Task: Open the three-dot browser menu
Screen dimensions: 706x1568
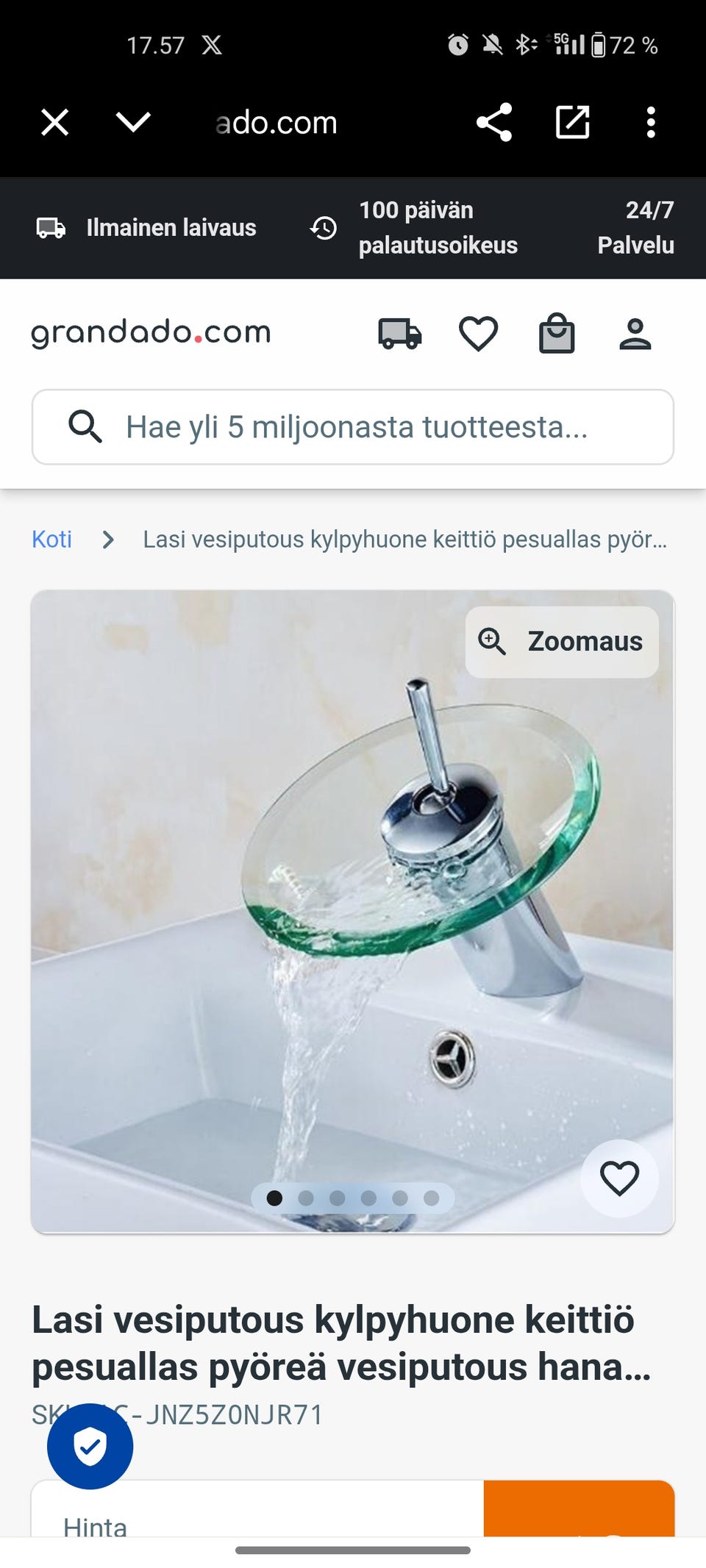Action: pyautogui.click(x=650, y=122)
